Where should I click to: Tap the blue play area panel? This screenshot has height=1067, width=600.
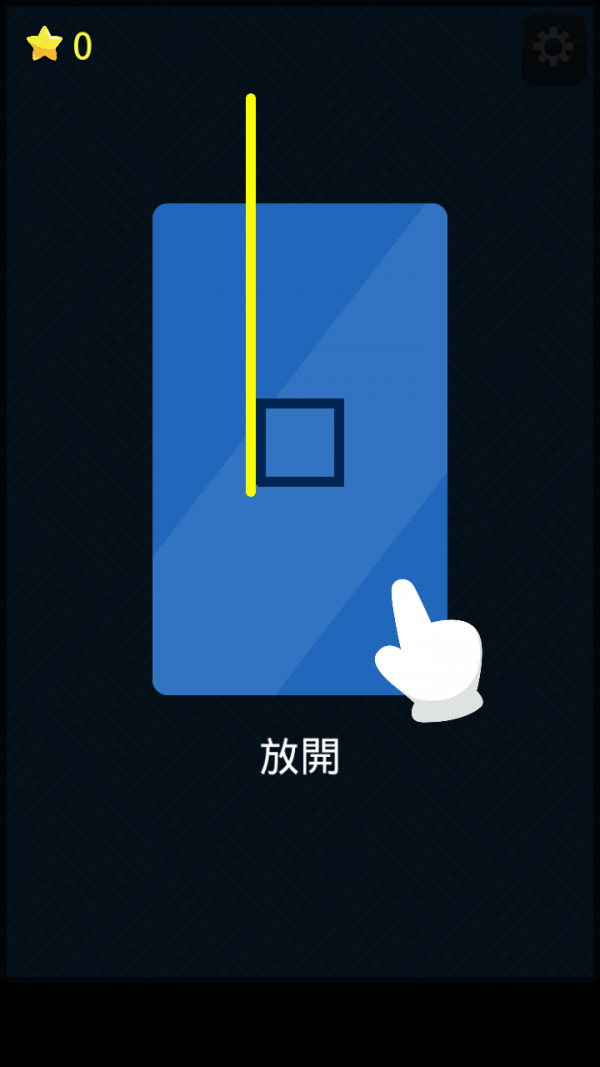[300, 449]
